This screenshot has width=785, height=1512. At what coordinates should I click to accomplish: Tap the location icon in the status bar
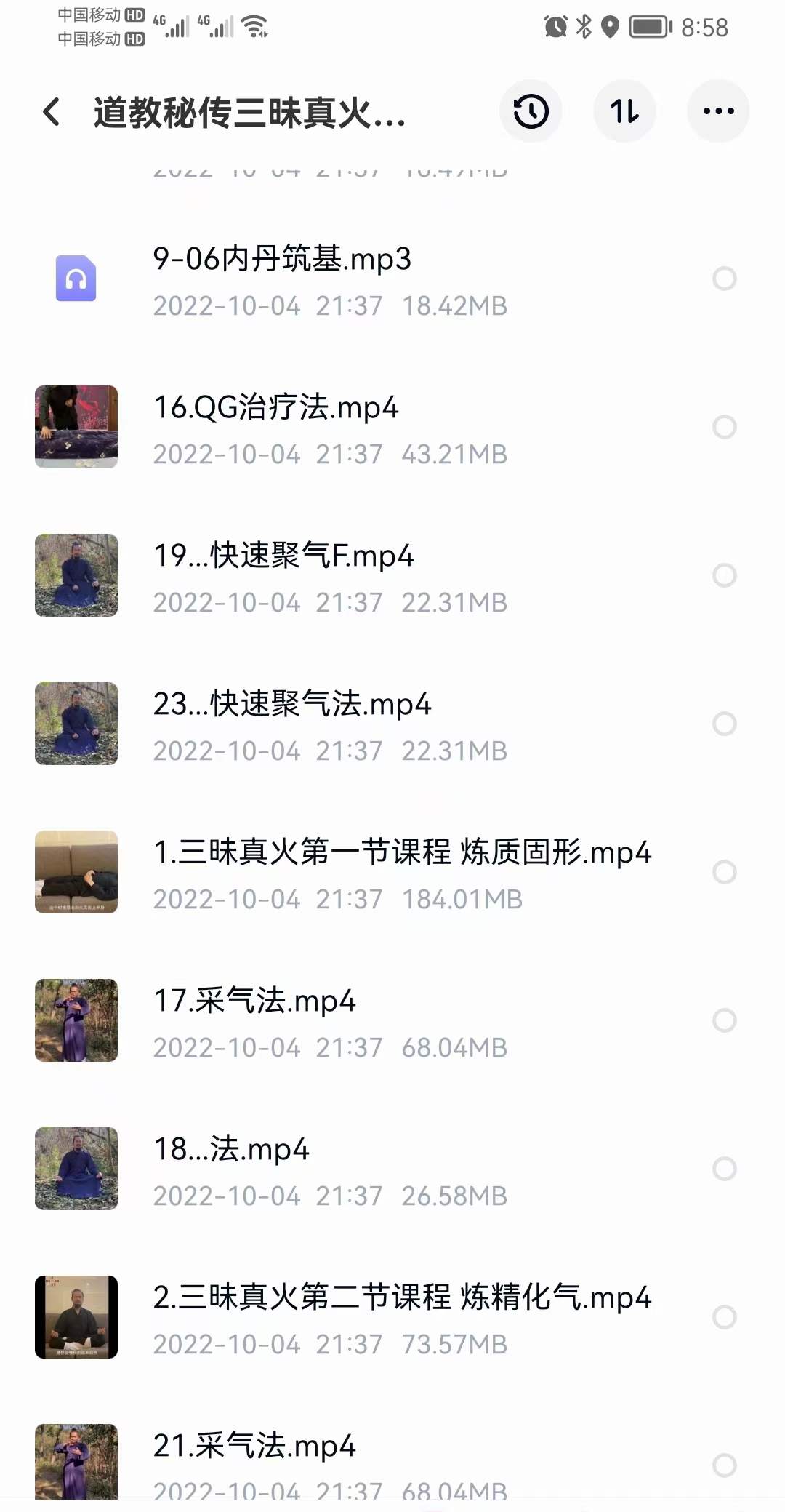pyautogui.click(x=609, y=27)
